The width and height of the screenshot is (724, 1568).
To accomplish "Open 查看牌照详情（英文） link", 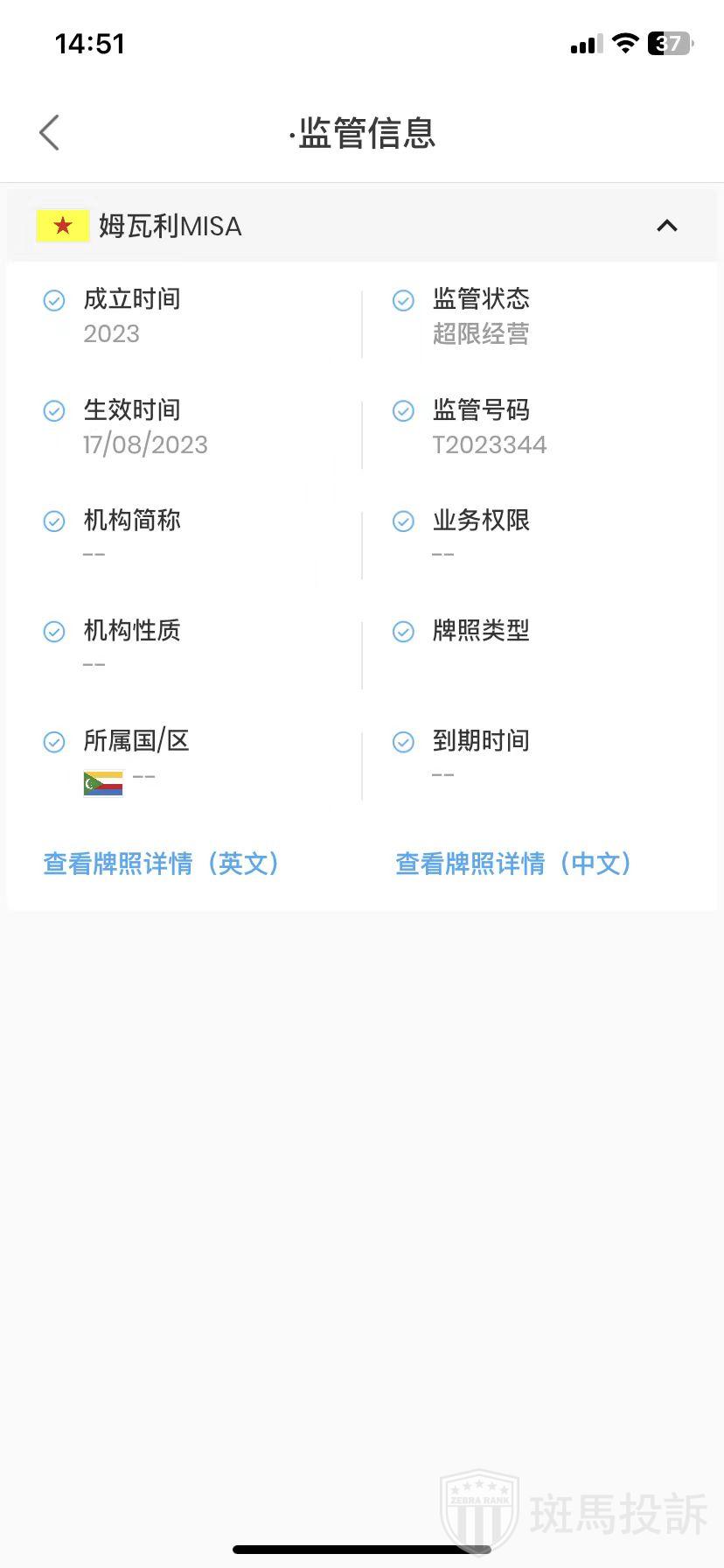I will (162, 864).
